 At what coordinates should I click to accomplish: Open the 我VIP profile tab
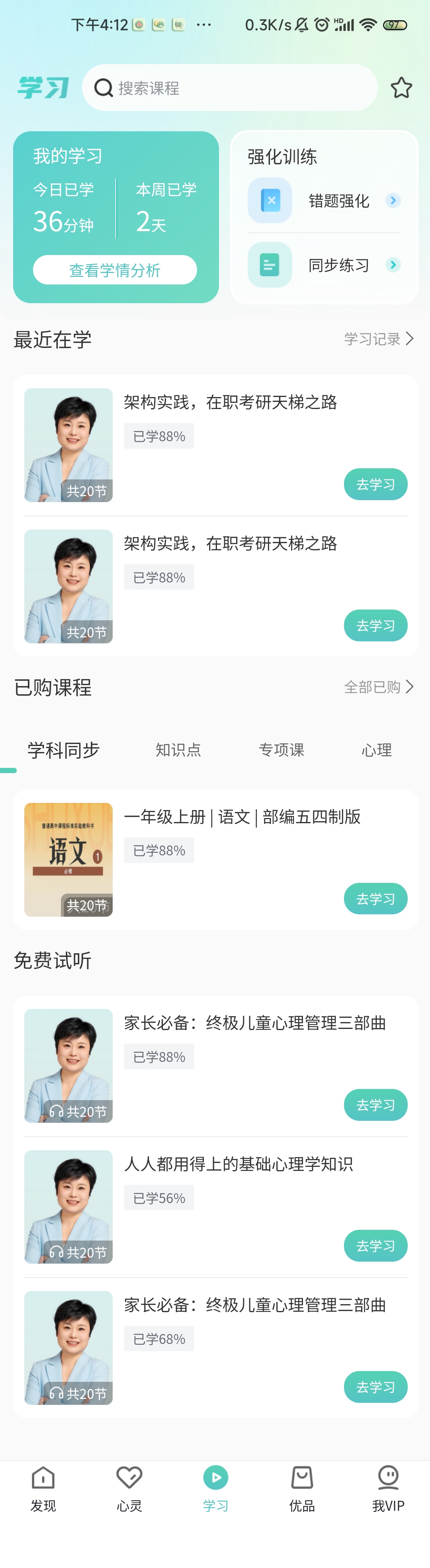pos(388,1488)
